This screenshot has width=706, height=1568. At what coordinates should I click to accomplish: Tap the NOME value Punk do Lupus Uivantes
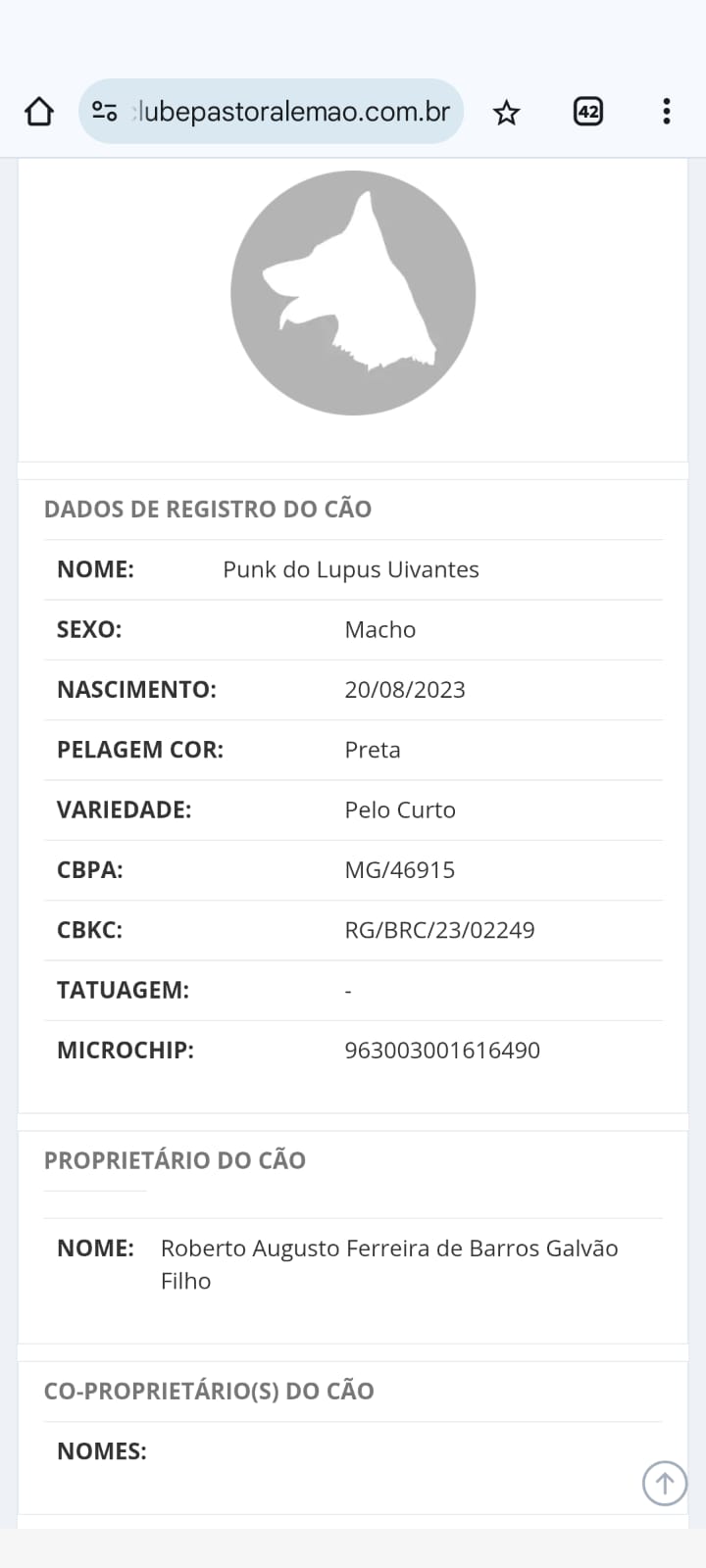tap(350, 569)
